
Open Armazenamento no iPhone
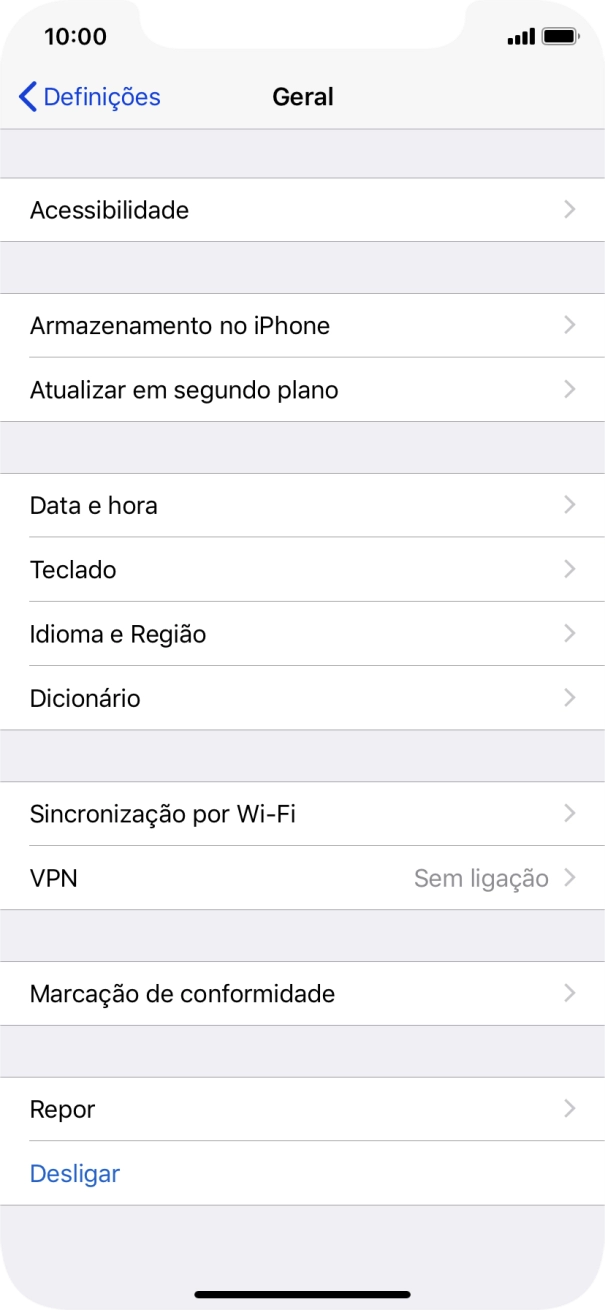click(302, 326)
